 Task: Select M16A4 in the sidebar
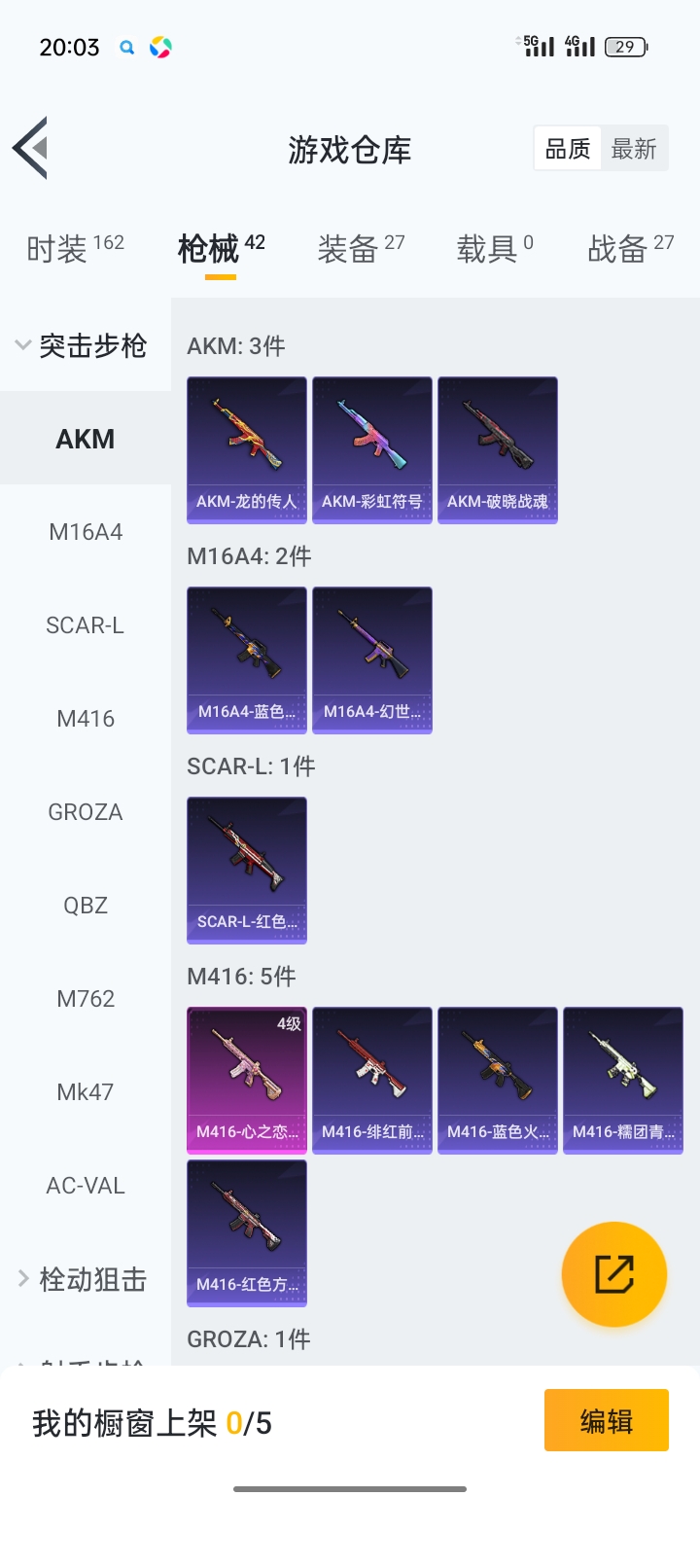(86, 532)
